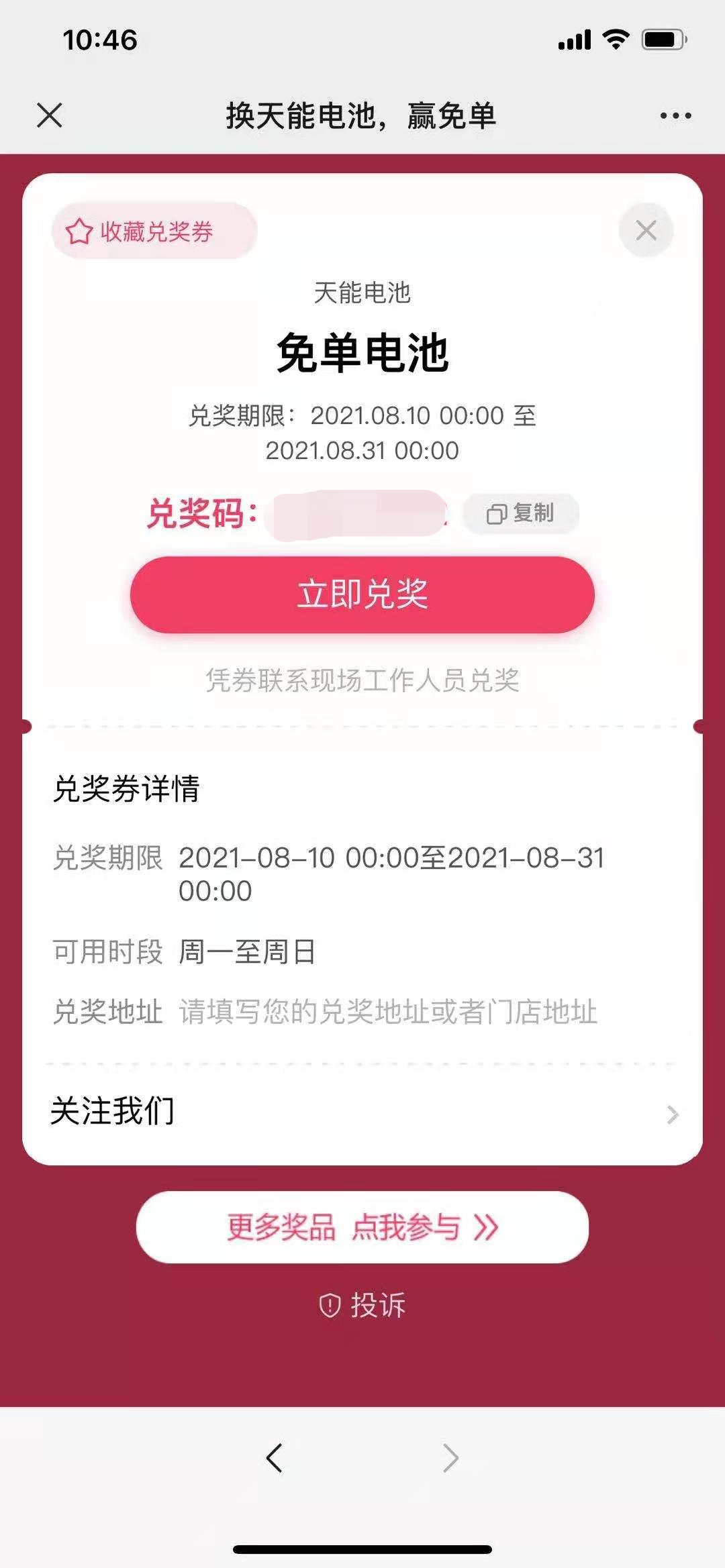Tap 立即兑奖 to redeem now
This screenshot has width=725, height=1568.
coord(362,594)
